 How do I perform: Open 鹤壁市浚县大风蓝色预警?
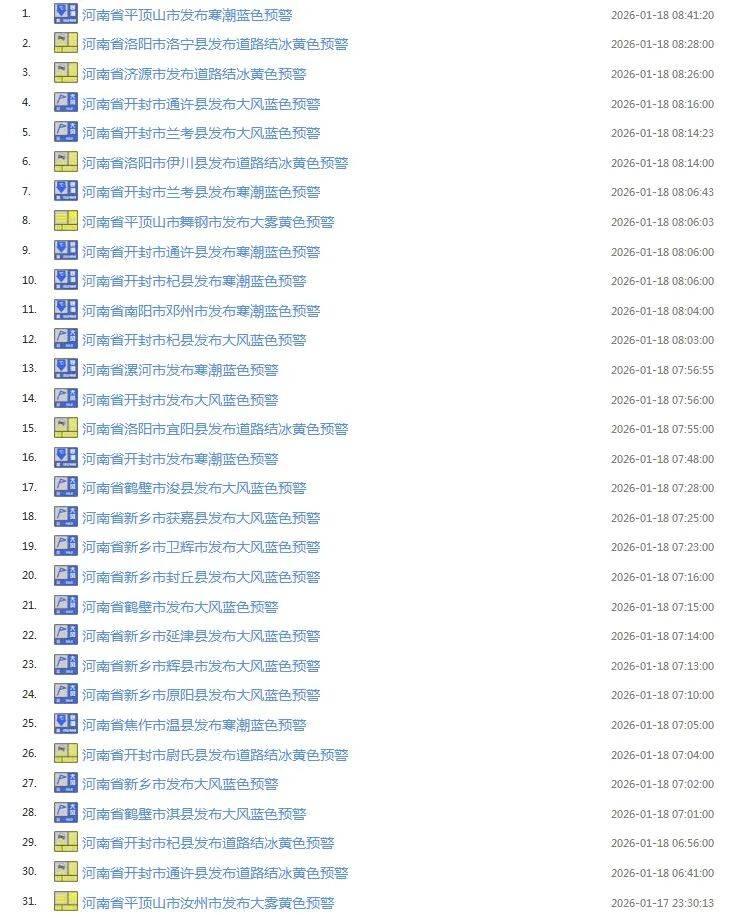tap(194, 488)
